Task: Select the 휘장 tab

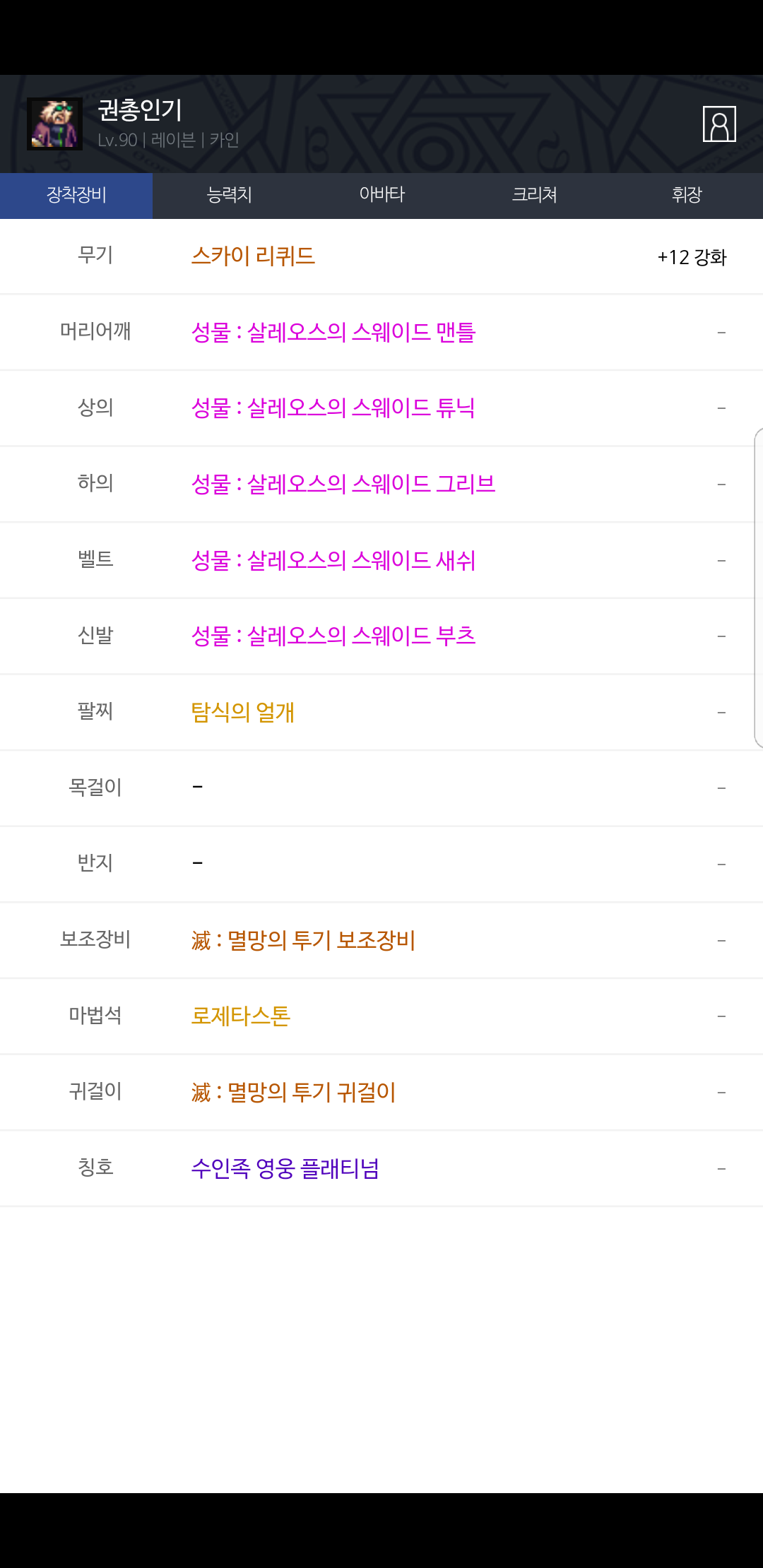Action: [687, 195]
